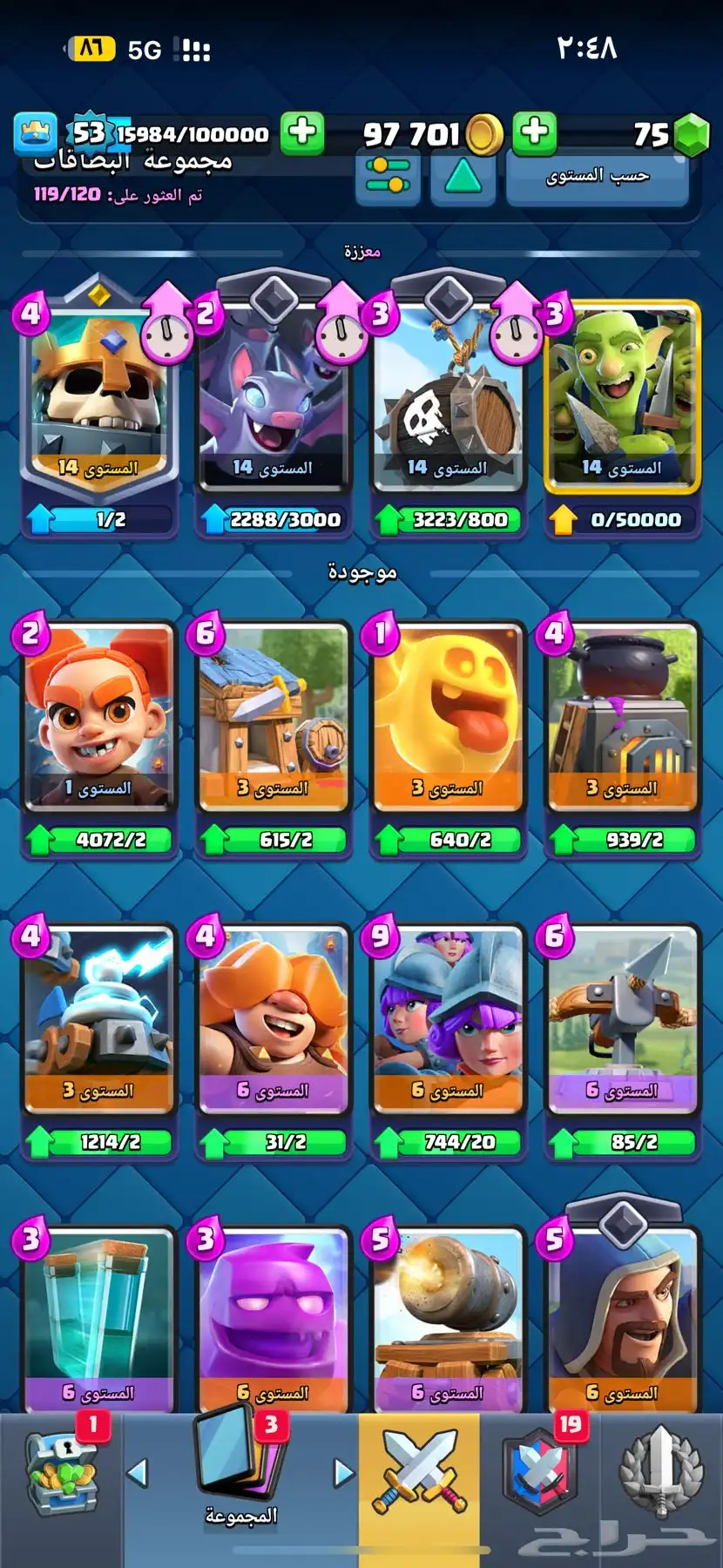Open the green gems shop icon

point(693,135)
